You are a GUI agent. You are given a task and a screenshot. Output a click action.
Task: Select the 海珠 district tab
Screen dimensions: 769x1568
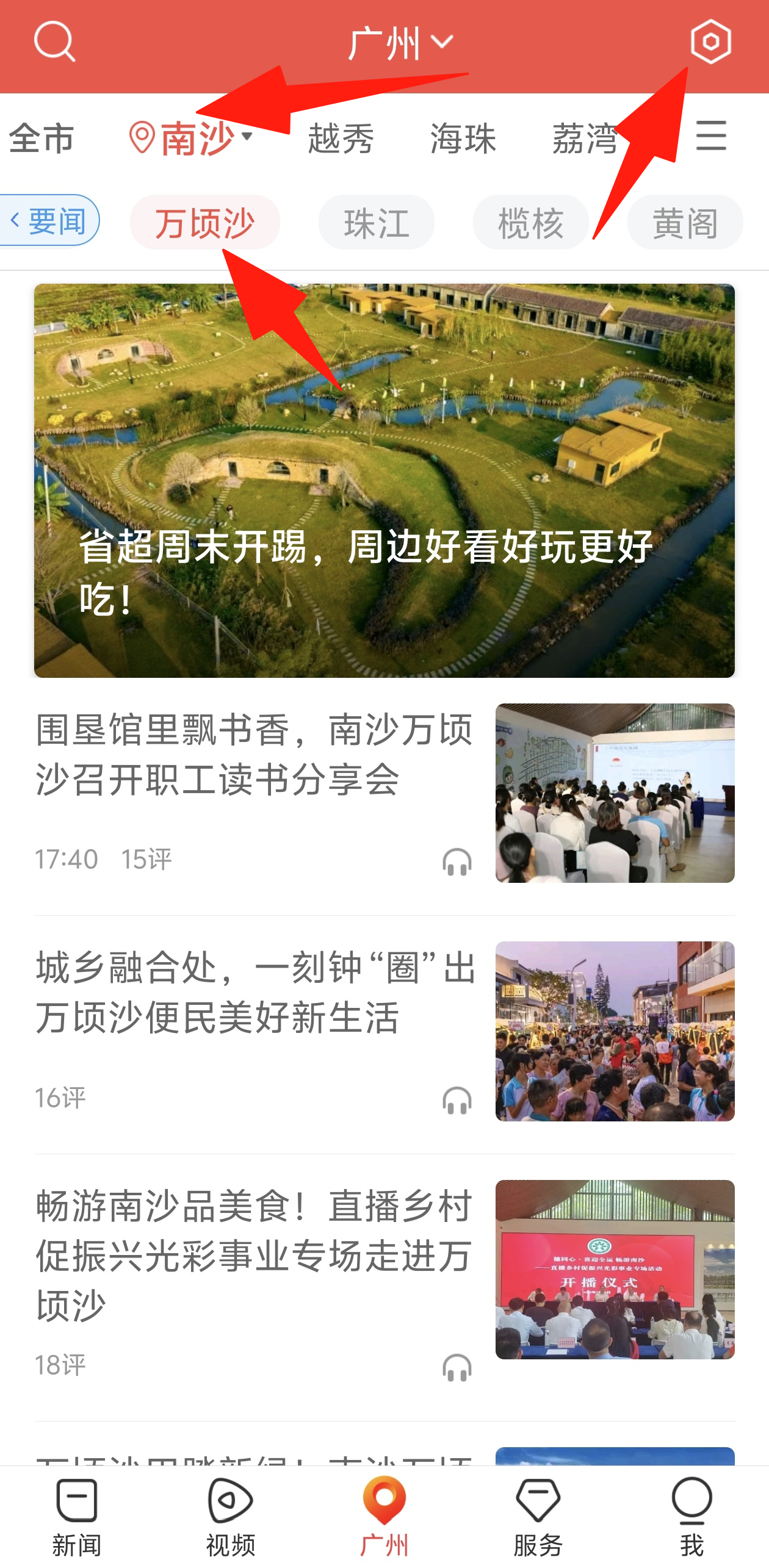pyautogui.click(x=463, y=138)
